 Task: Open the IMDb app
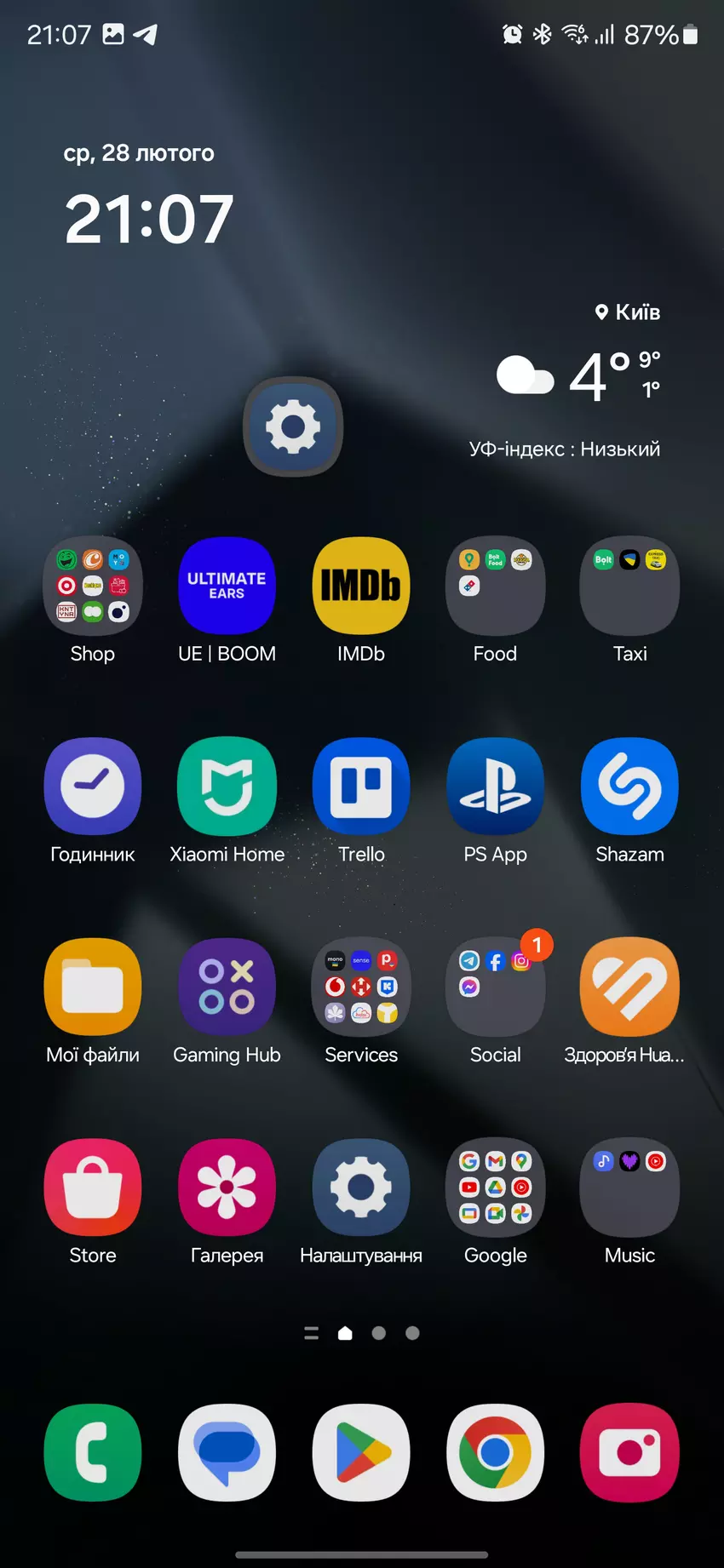(361, 587)
